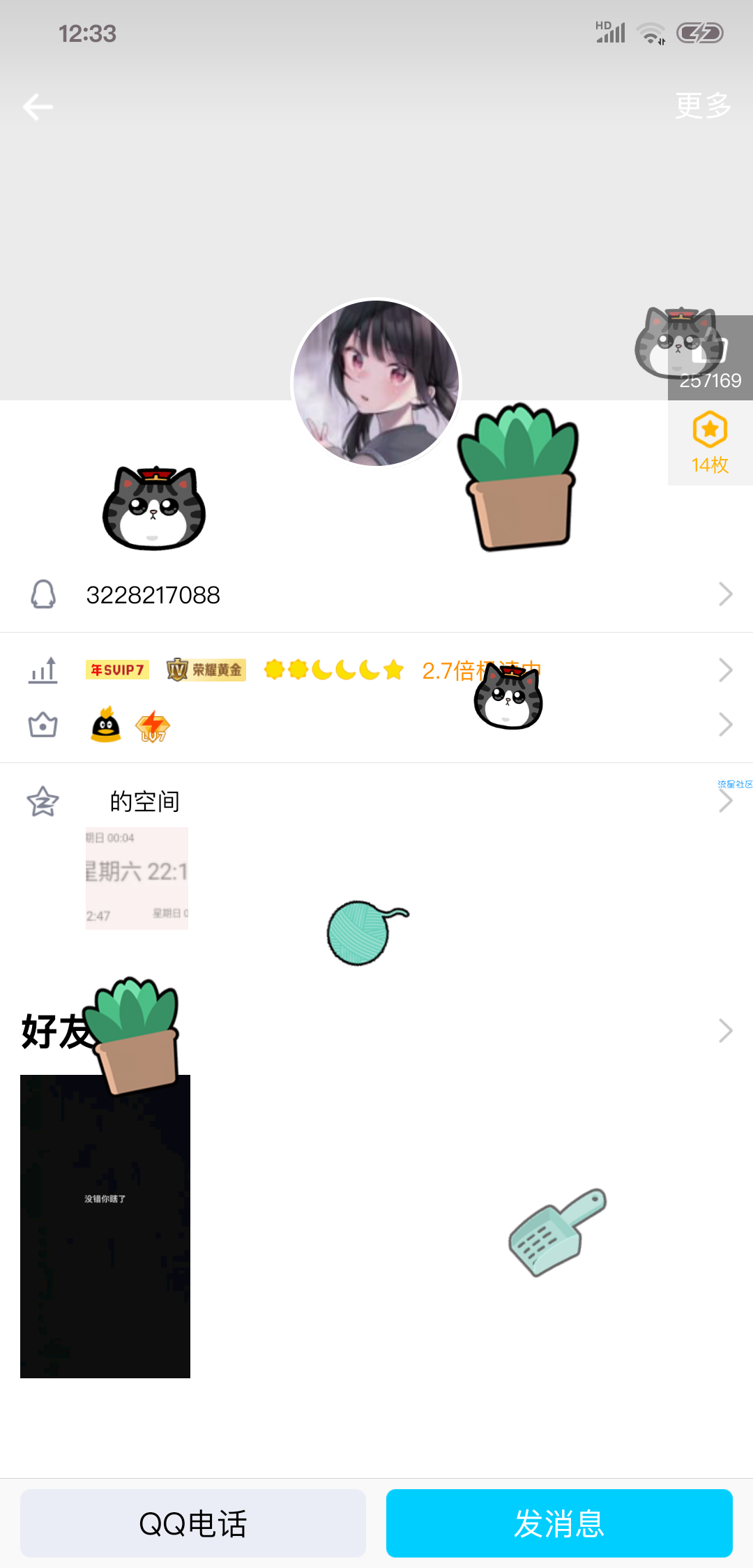The height and width of the screenshot is (1568, 753).
Task: Open the SVIP7 level details row
Action: pos(376,670)
